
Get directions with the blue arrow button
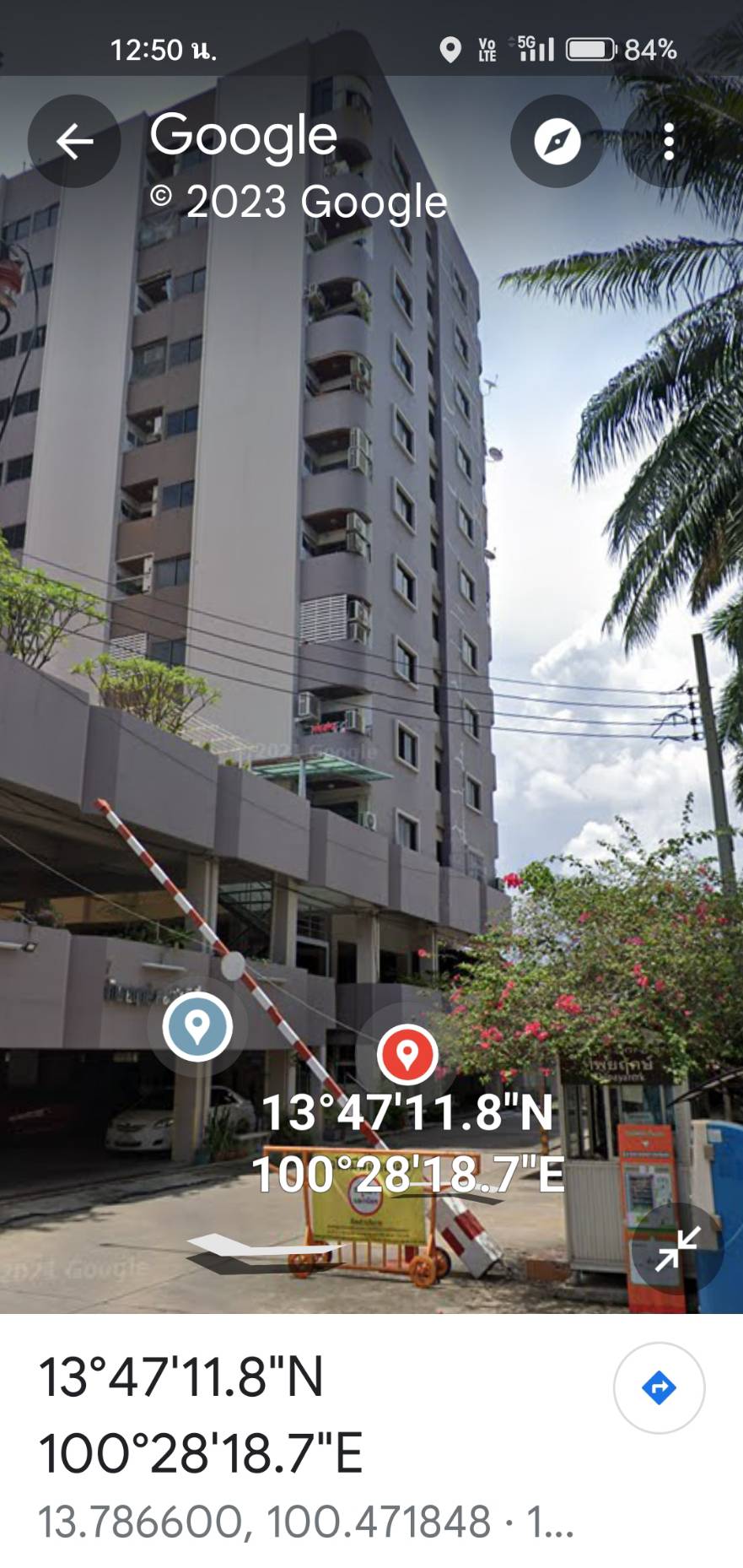coord(659,1387)
